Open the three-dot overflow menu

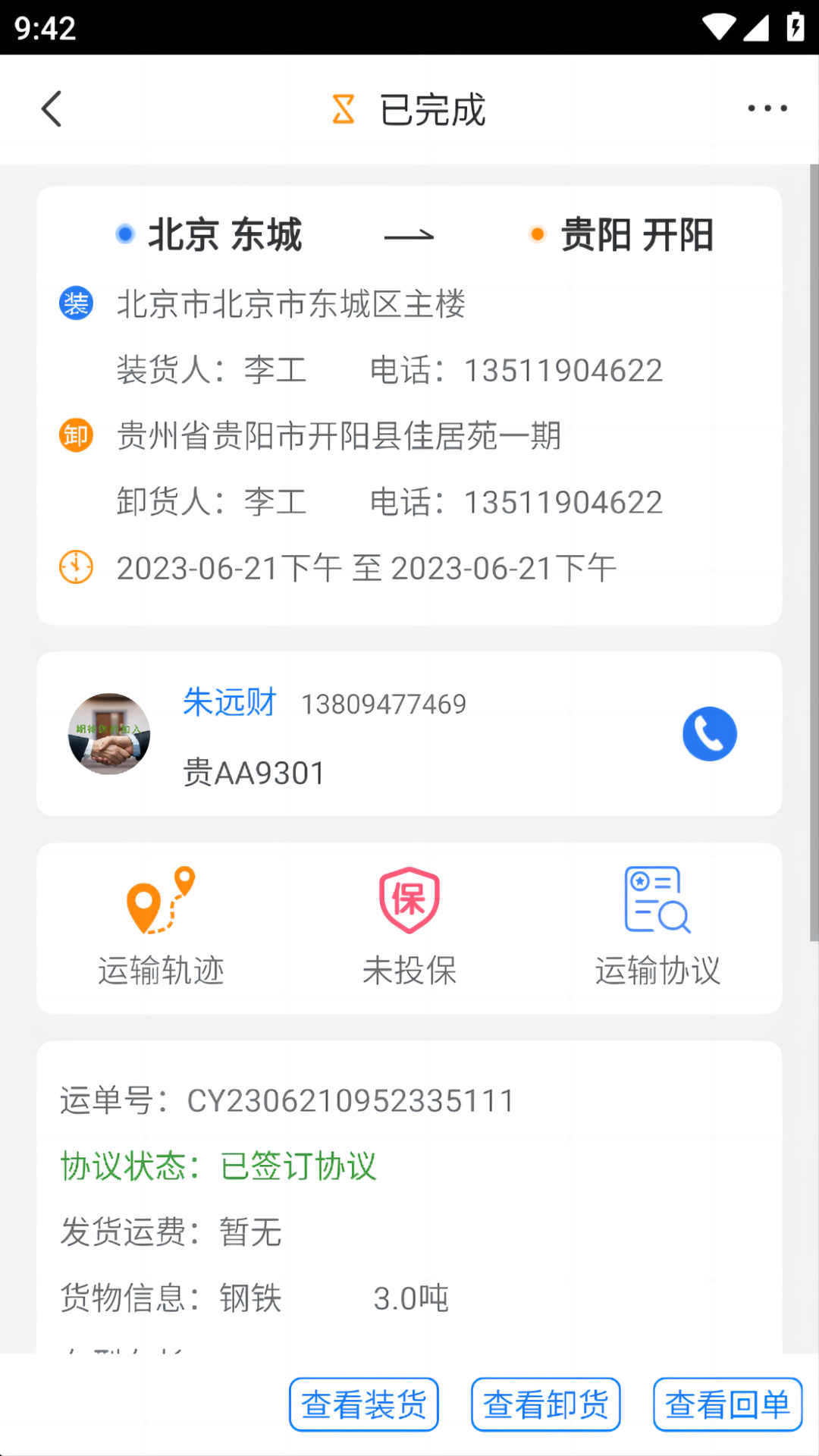[x=767, y=108]
